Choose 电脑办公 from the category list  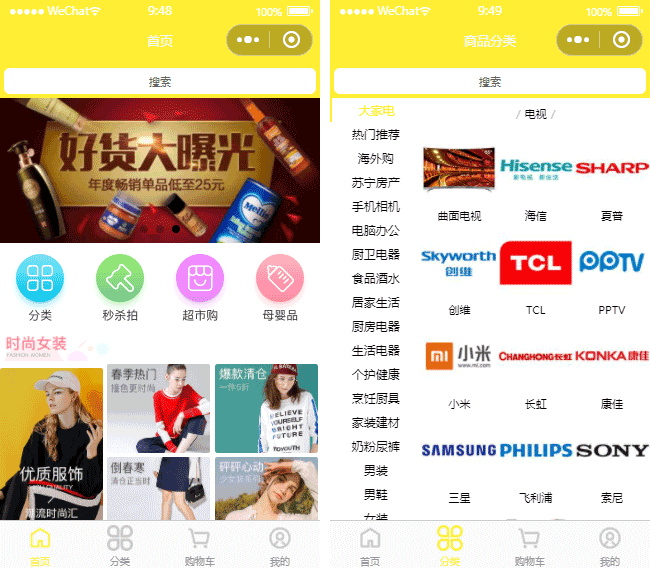[x=376, y=230]
